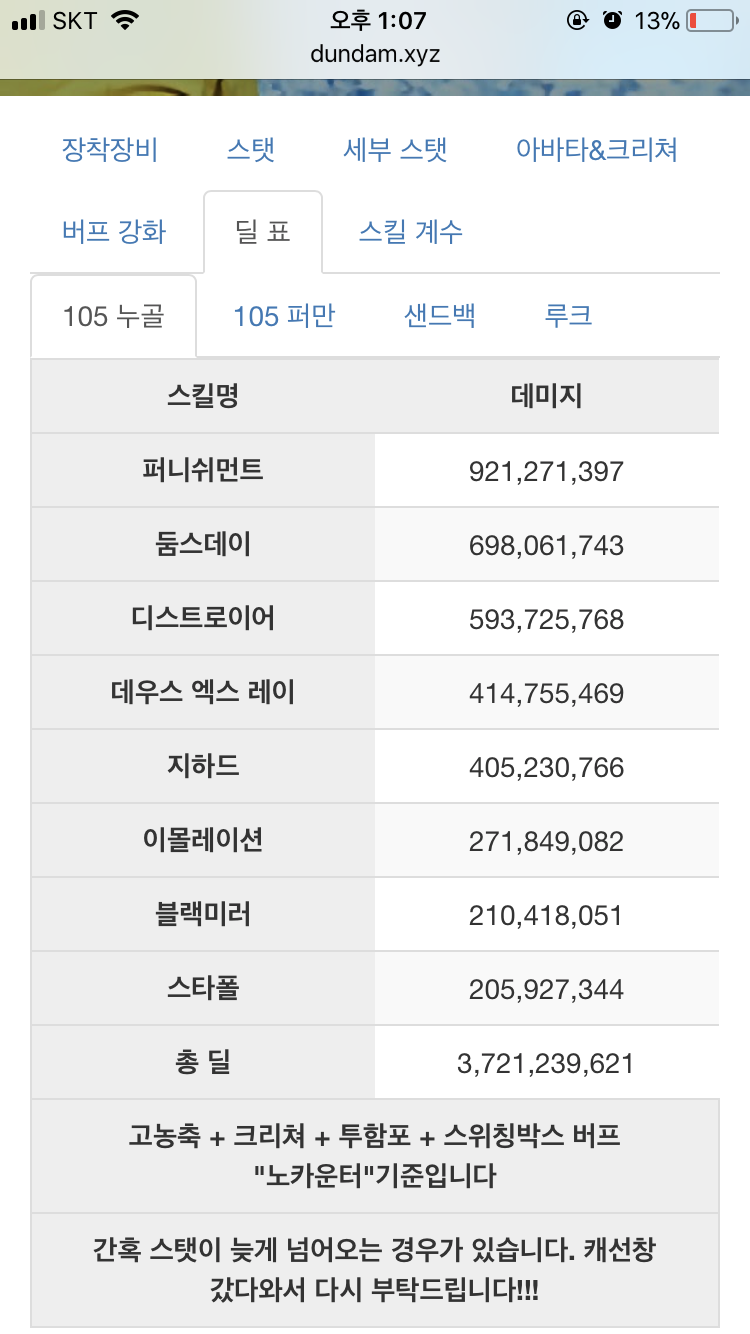This screenshot has width=750, height=1334.
Task: Select the 세부 스탯 tab
Action: tap(395, 150)
